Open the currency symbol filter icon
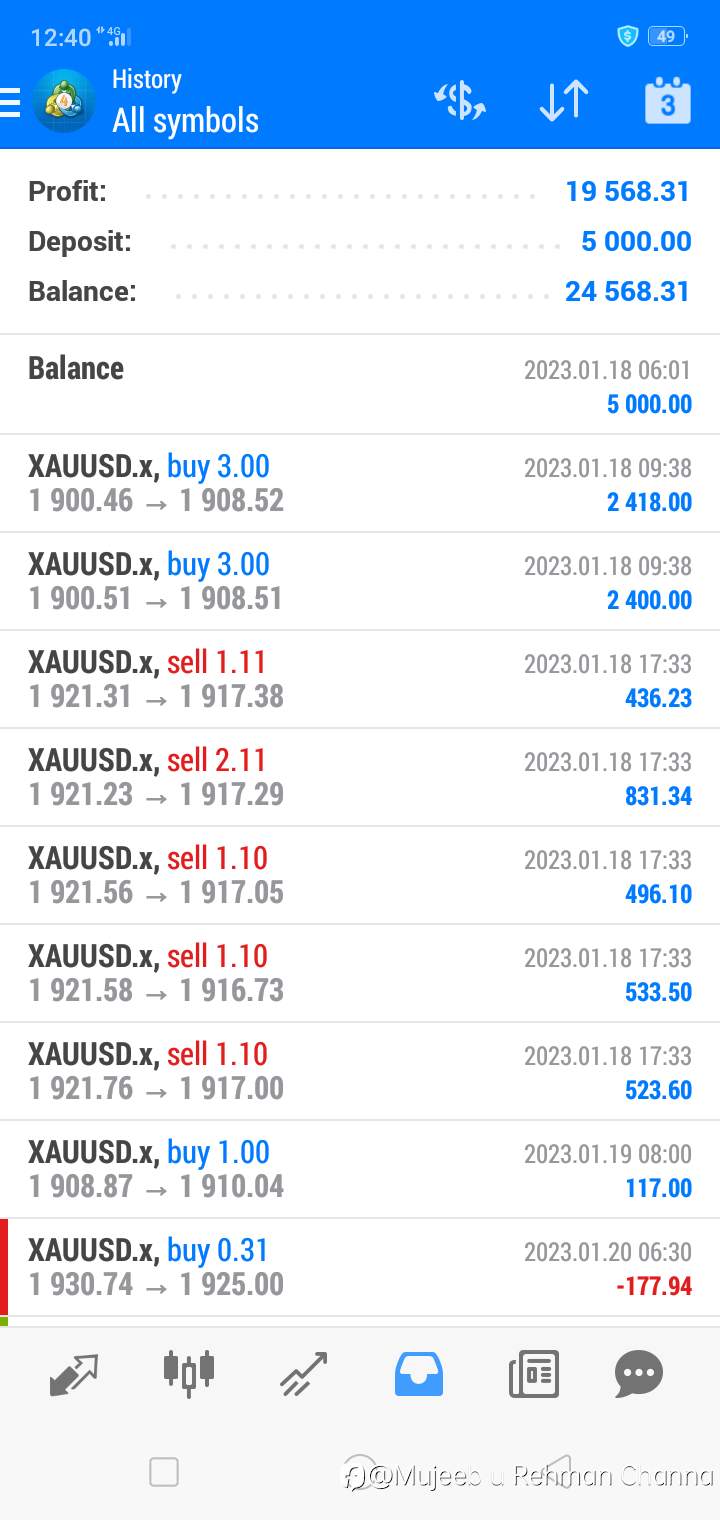The width and height of the screenshot is (720, 1520). pyautogui.click(x=460, y=102)
